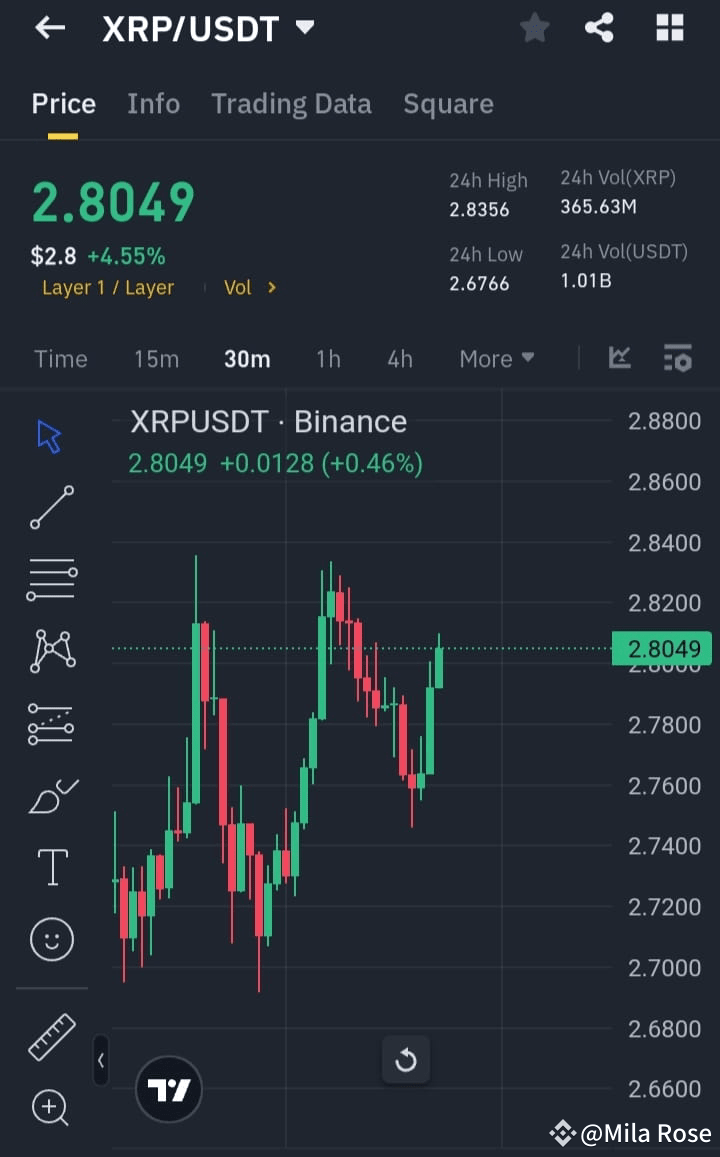This screenshot has width=720, height=1157.
Task: Select the trend line drawing tool
Action: pyautogui.click(x=51, y=507)
